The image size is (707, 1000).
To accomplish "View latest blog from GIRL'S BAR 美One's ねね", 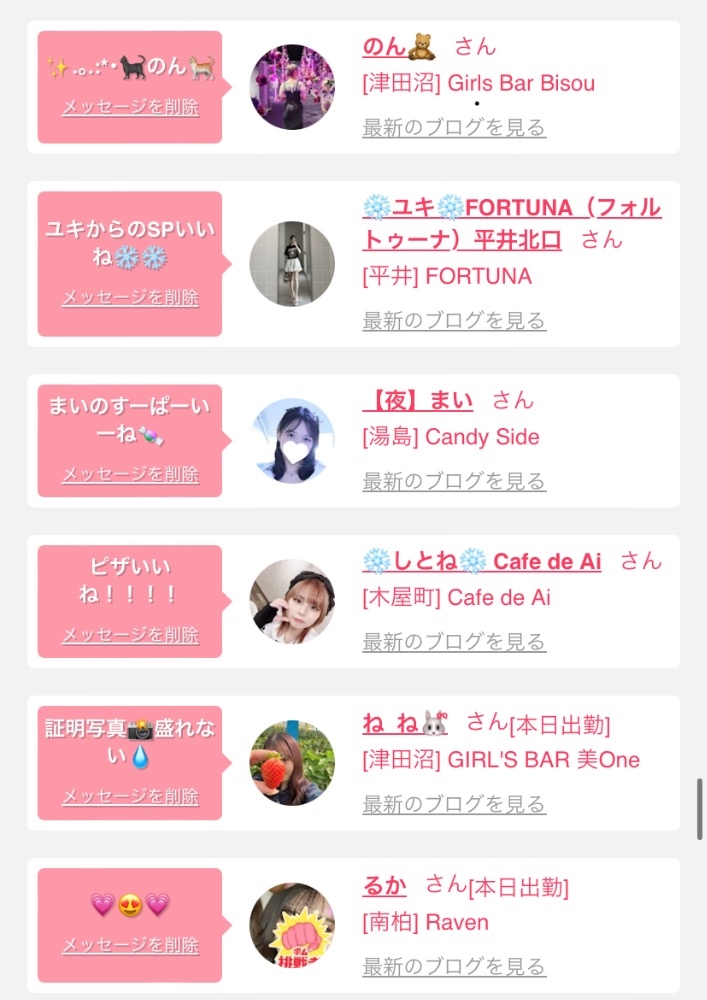I will click(x=454, y=805).
